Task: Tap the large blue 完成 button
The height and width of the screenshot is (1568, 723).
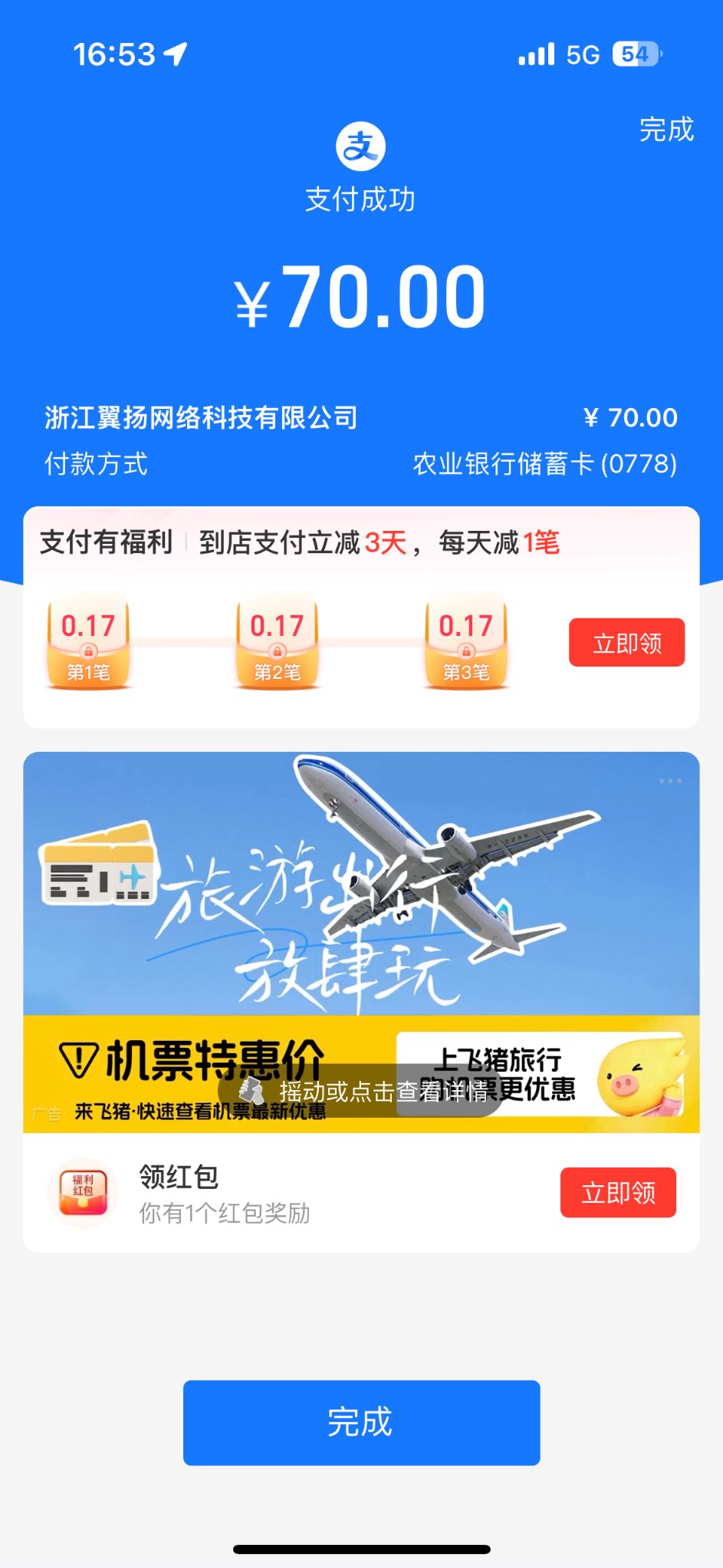Action: click(361, 1422)
